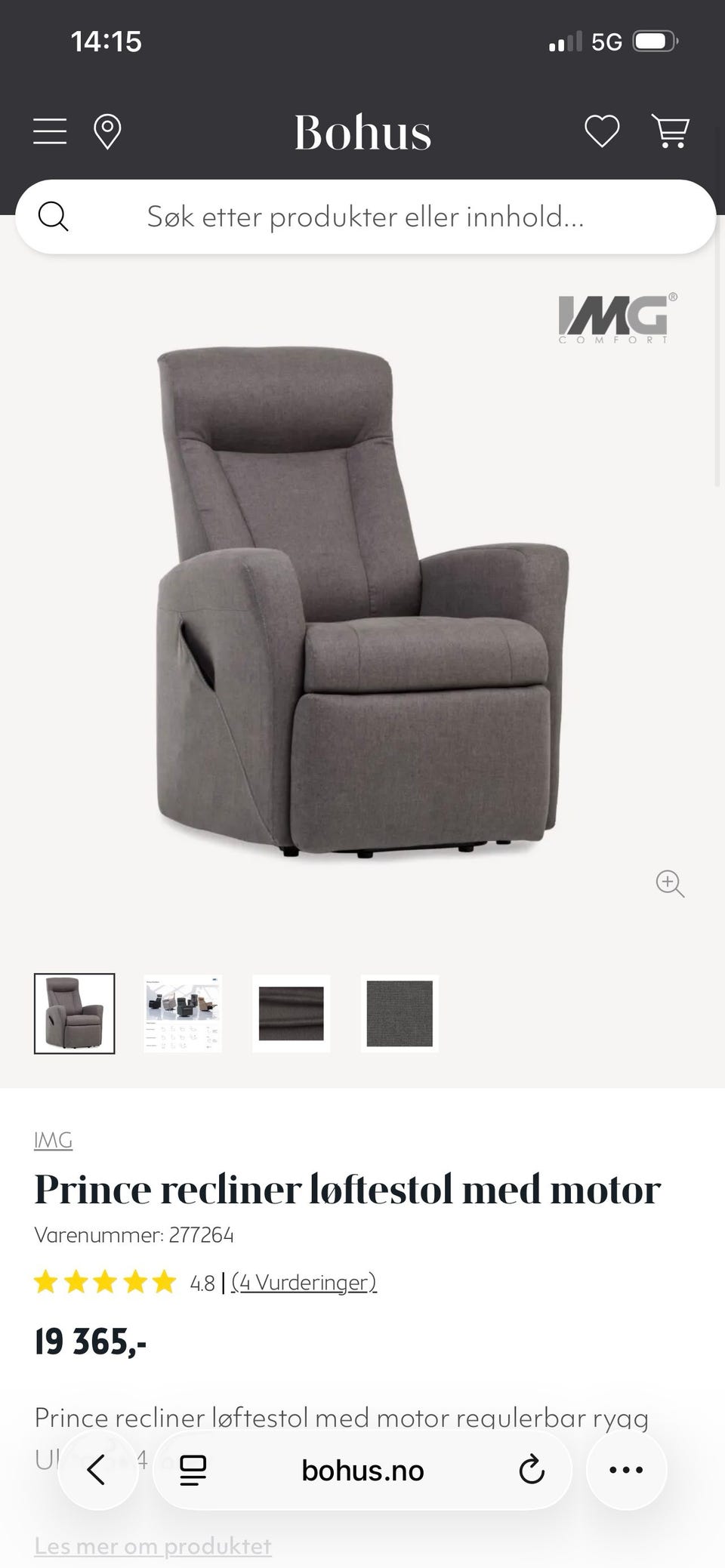Open the store locator pin
Viewport: 725px width, 1568px height.
(x=107, y=132)
